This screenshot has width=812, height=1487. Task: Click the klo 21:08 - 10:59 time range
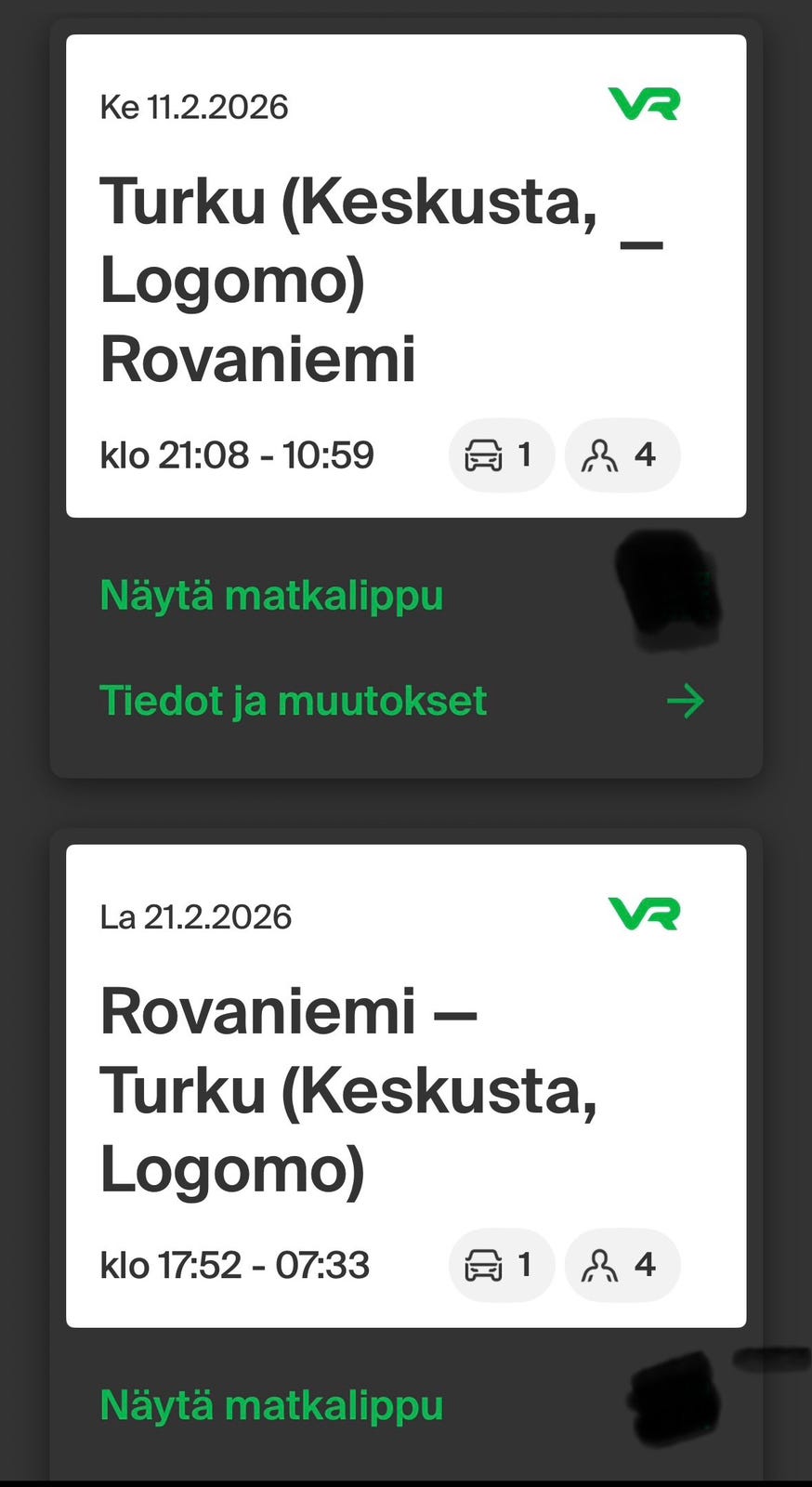pos(235,454)
